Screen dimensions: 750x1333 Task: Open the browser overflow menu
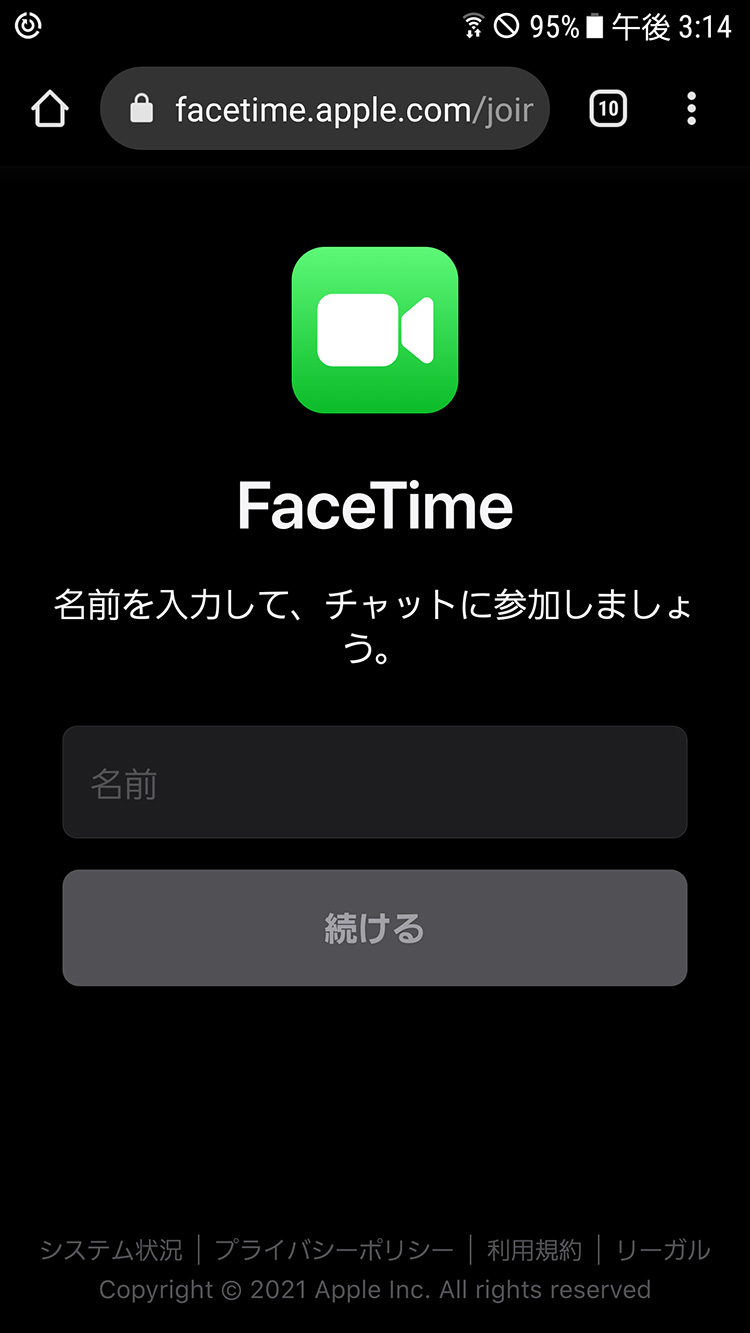click(x=691, y=109)
